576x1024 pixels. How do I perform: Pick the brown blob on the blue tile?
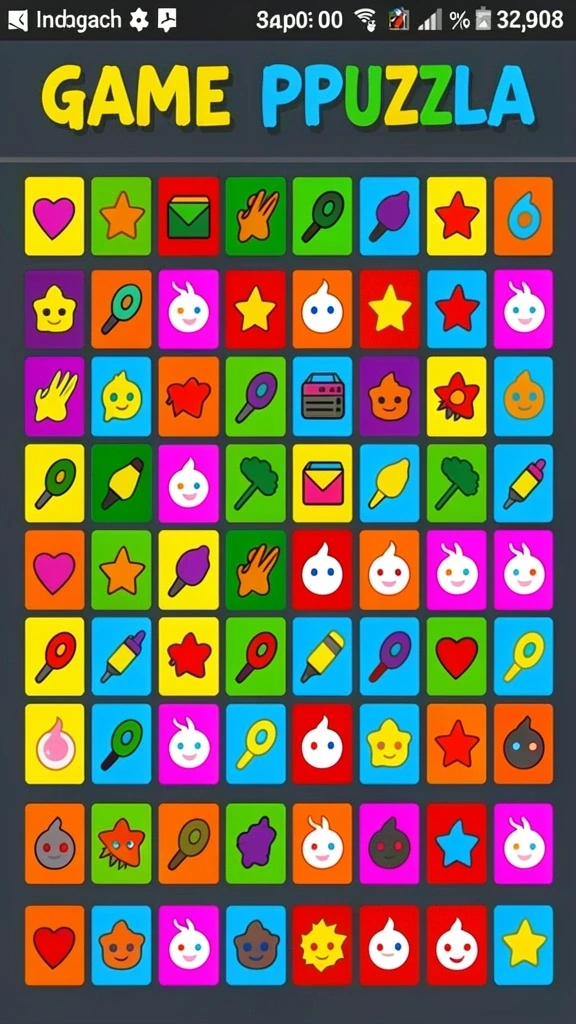(255, 945)
